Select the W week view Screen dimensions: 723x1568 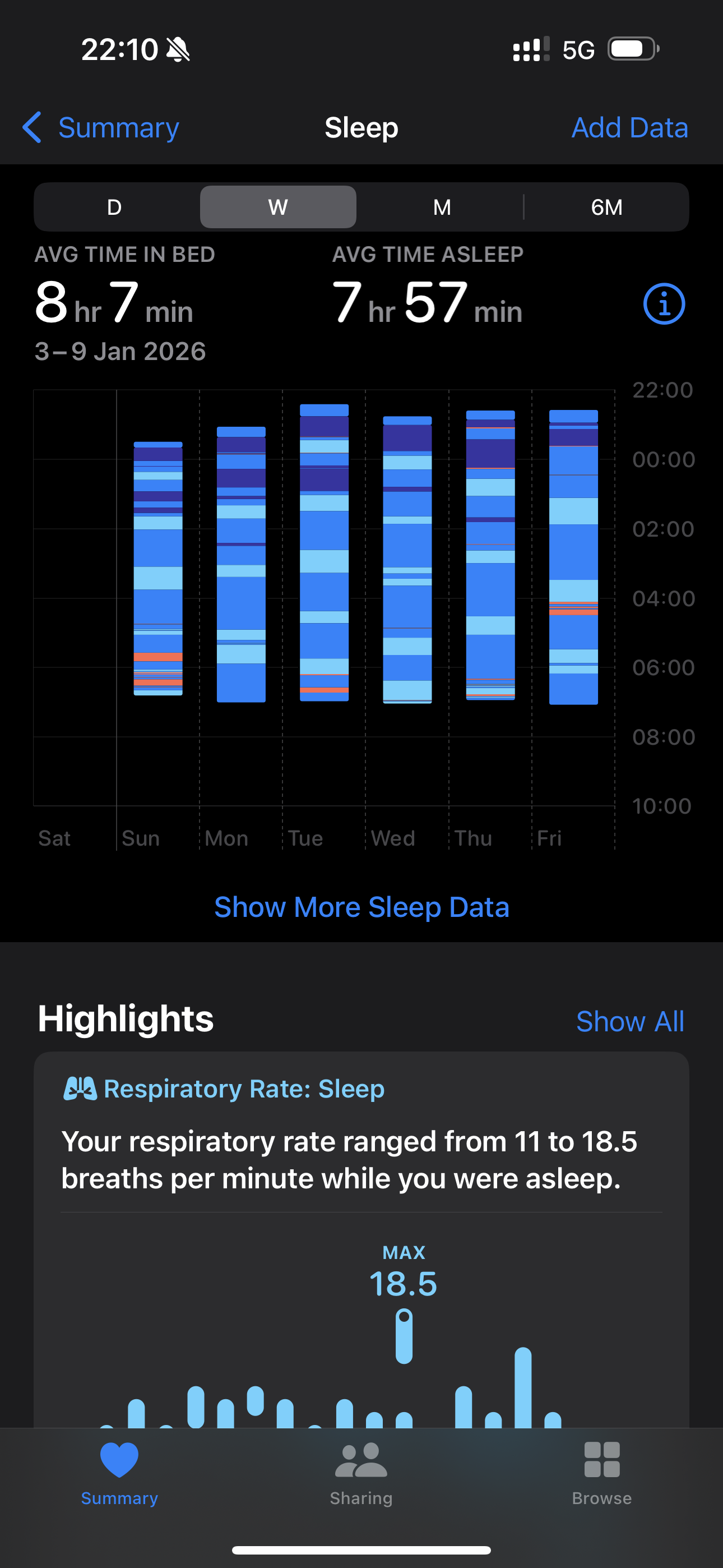(x=278, y=207)
